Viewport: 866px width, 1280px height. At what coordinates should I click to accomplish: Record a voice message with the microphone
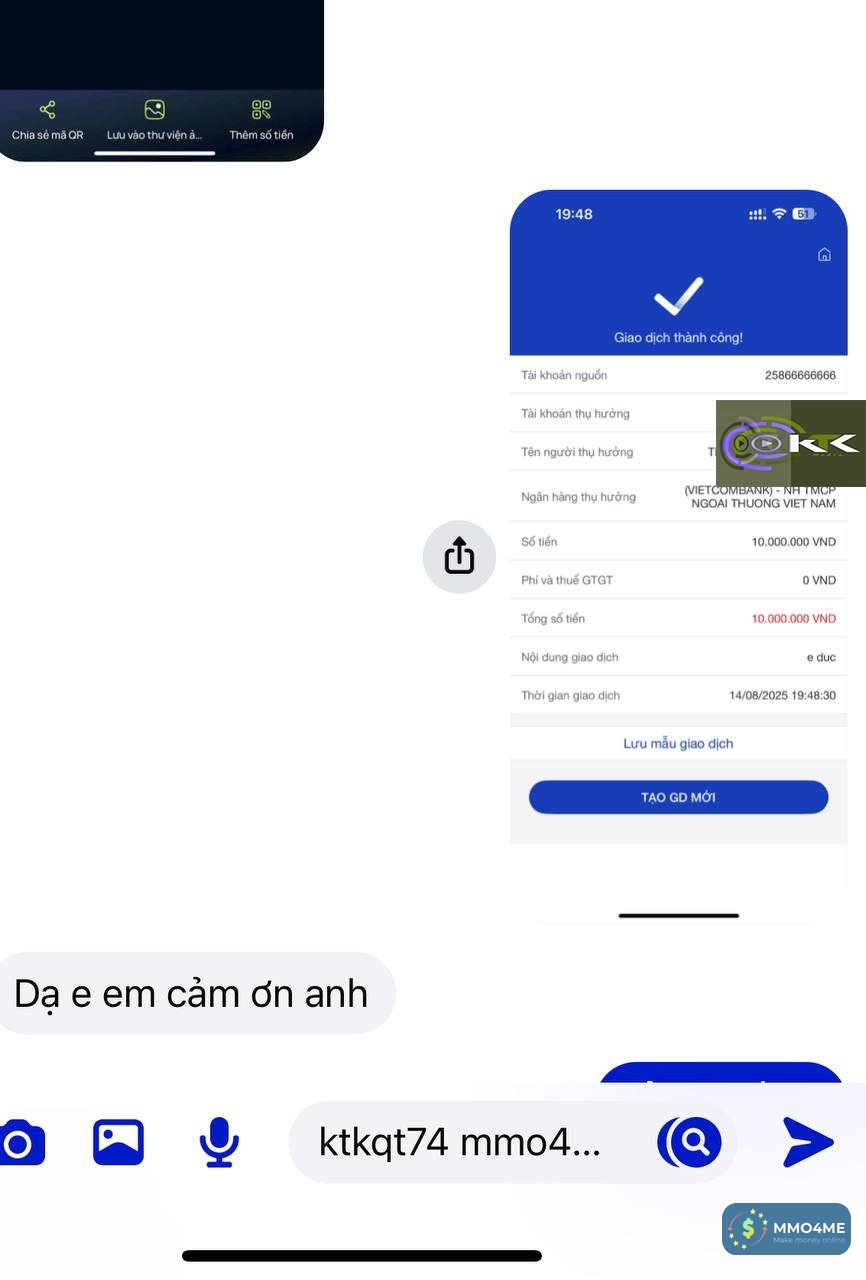click(x=219, y=1142)
